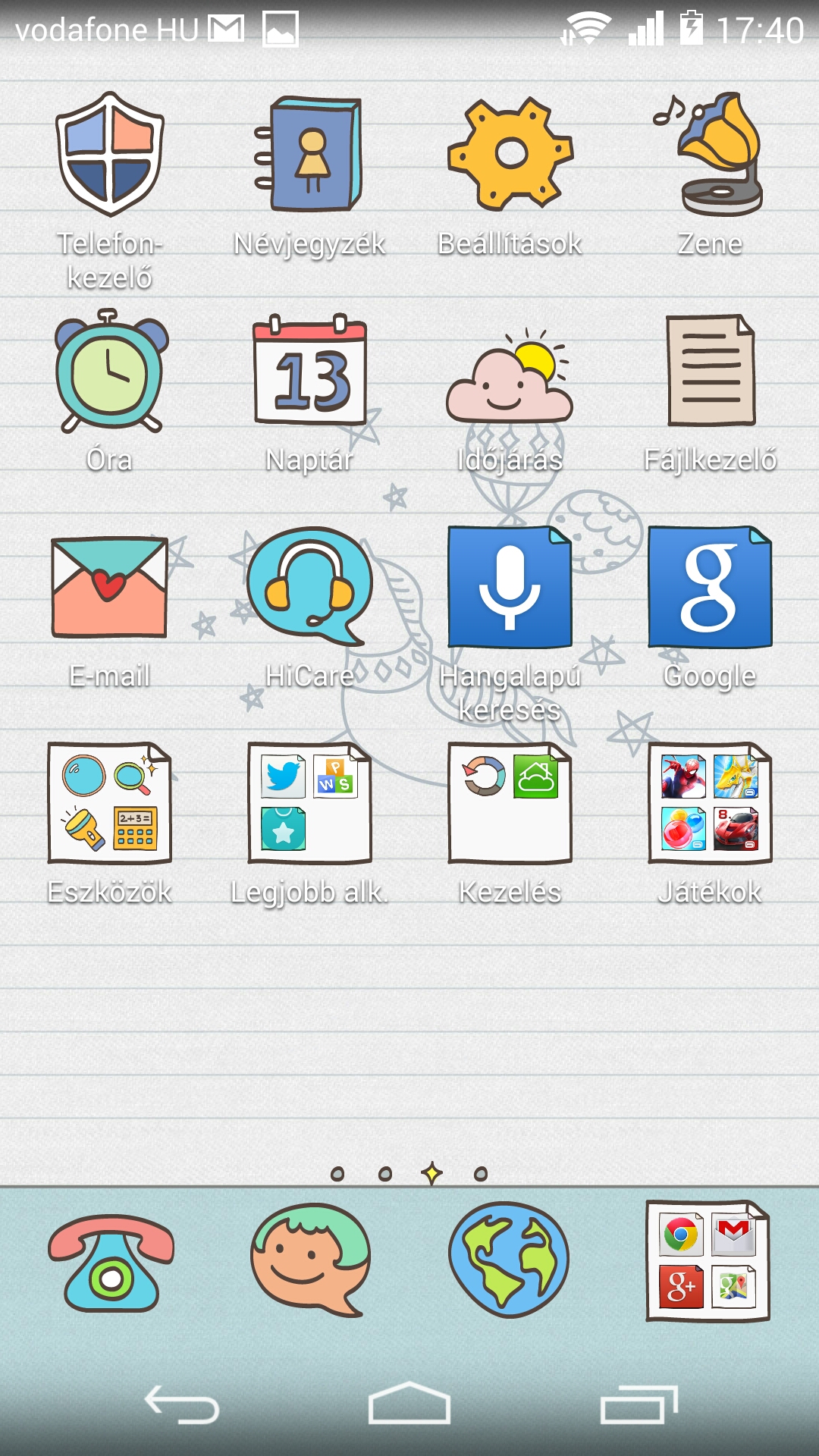This screenshot has width=819, height=1456.
Task: Open the Óra clock app
Action: (110, 372)
